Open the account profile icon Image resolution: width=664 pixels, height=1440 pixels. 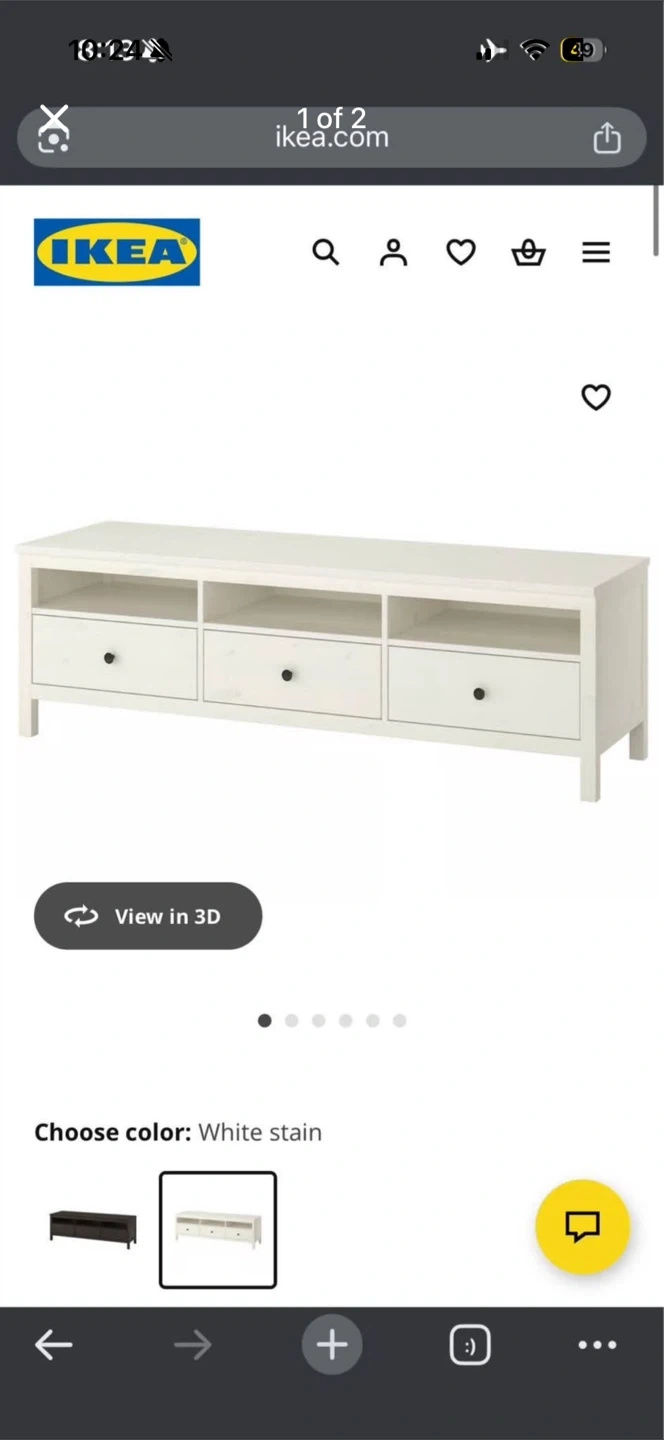click(393, 252)
